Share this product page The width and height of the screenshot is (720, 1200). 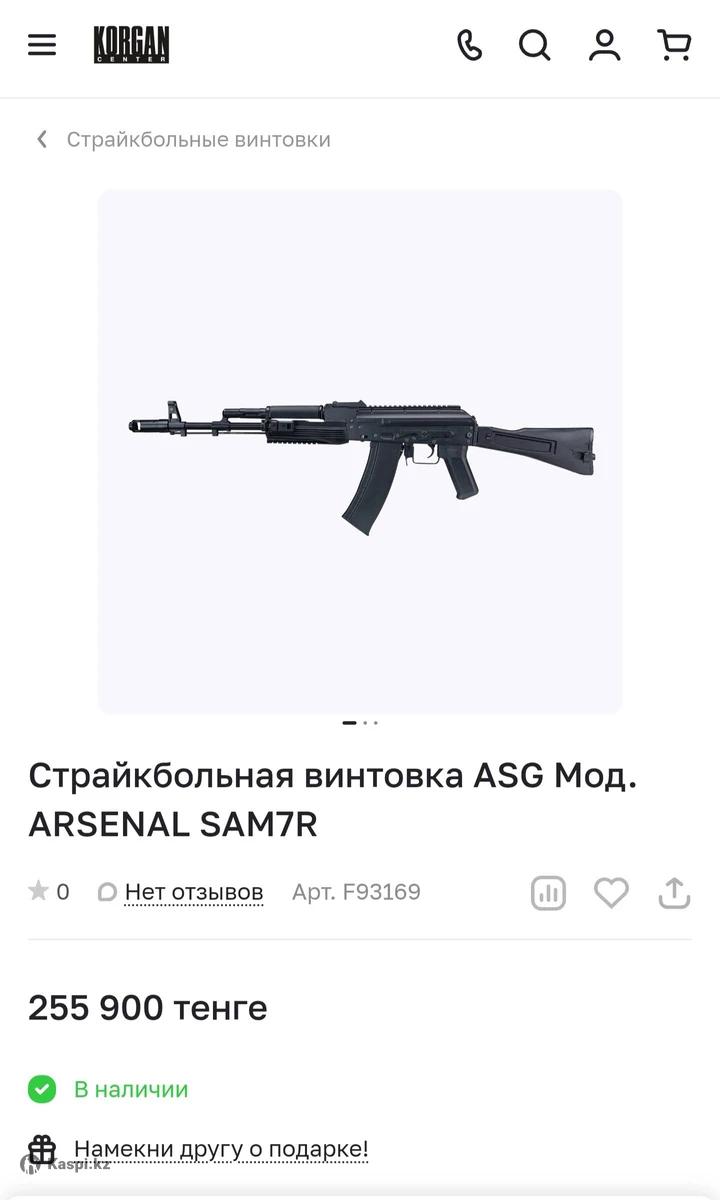coord(675,893)
